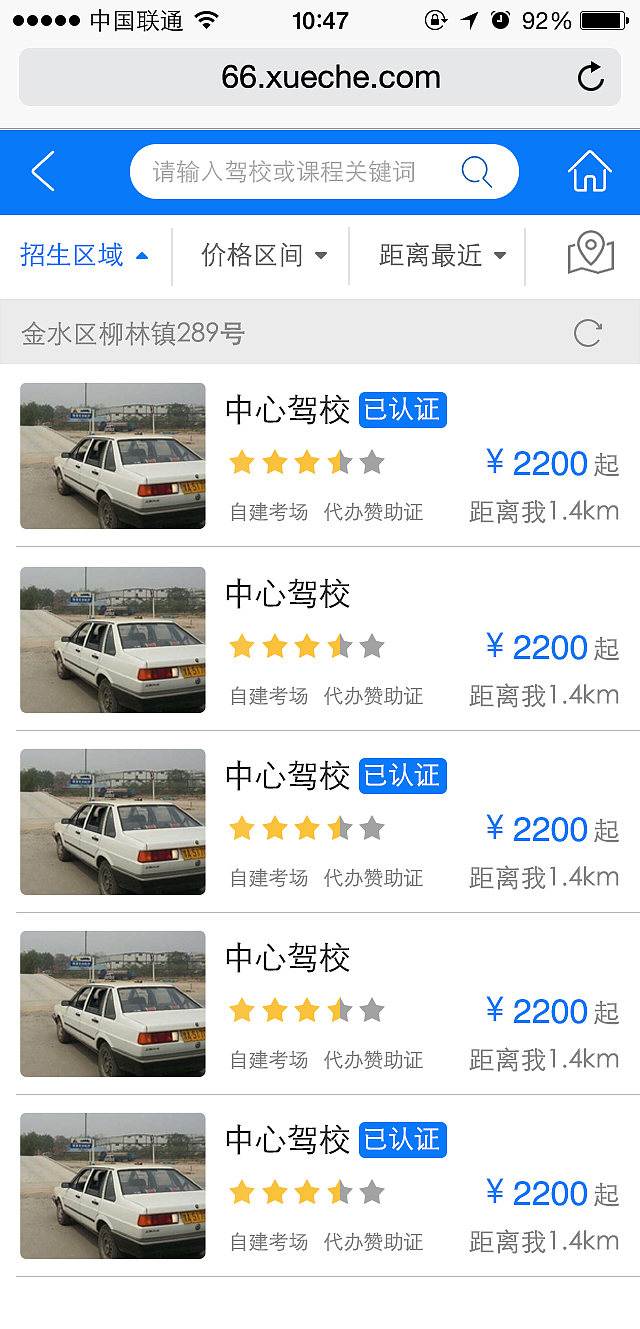Tap the magnifier icon to search
This screenshot has height=1329, width=640.
pos(476,172)
